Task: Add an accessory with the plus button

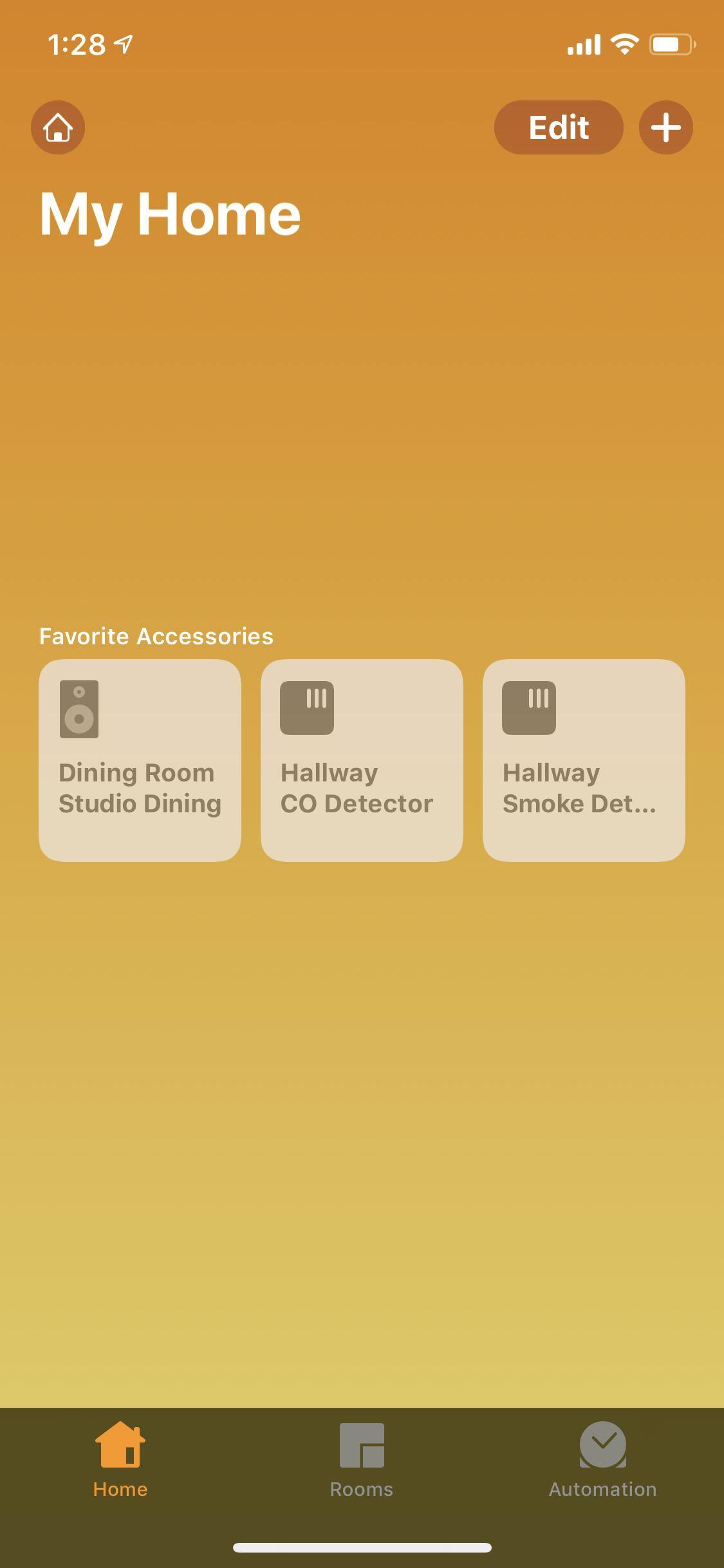Action: (665, 127)
